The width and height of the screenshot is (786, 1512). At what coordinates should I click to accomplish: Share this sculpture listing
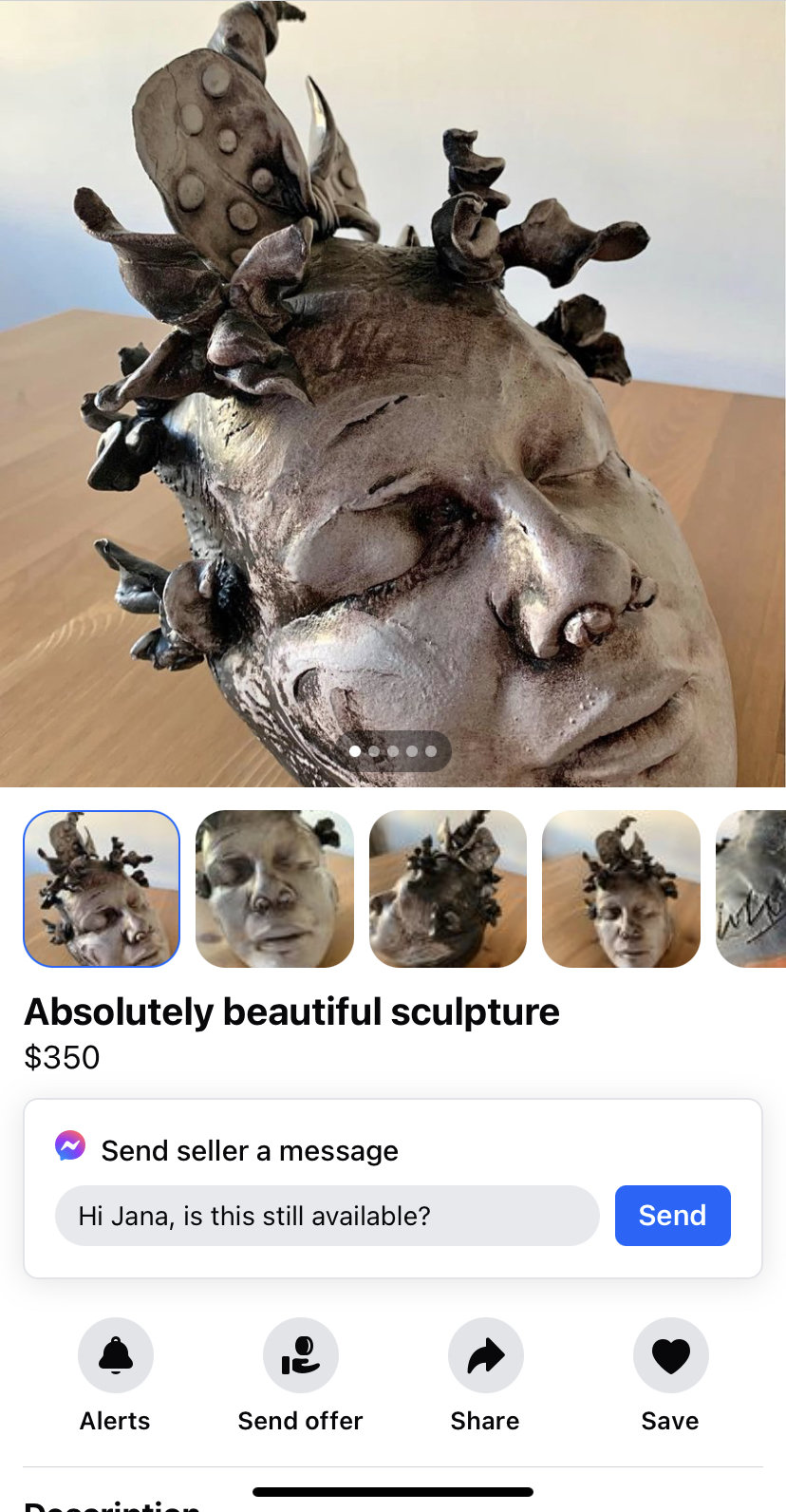(x=485, y=1355)
